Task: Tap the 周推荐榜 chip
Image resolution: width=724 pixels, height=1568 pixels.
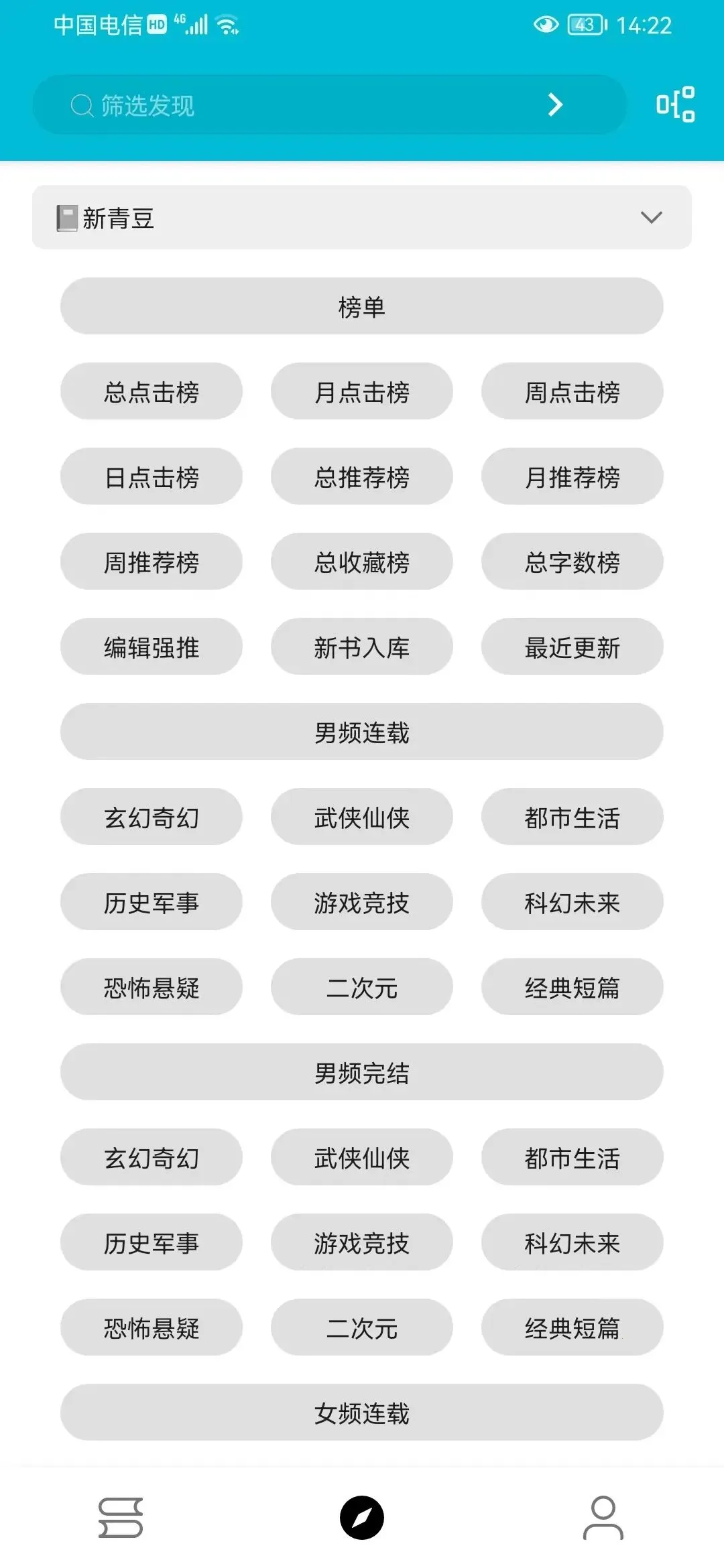Action: [x=152, y=562]
